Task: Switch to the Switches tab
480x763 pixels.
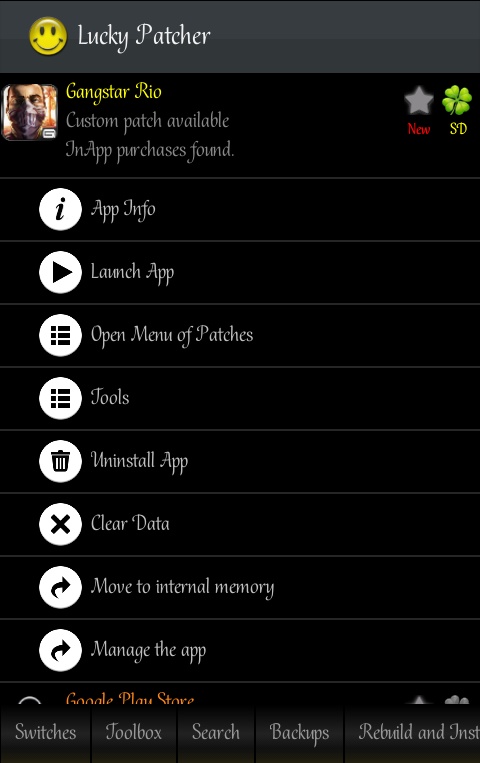Action: tap(45, 732)
